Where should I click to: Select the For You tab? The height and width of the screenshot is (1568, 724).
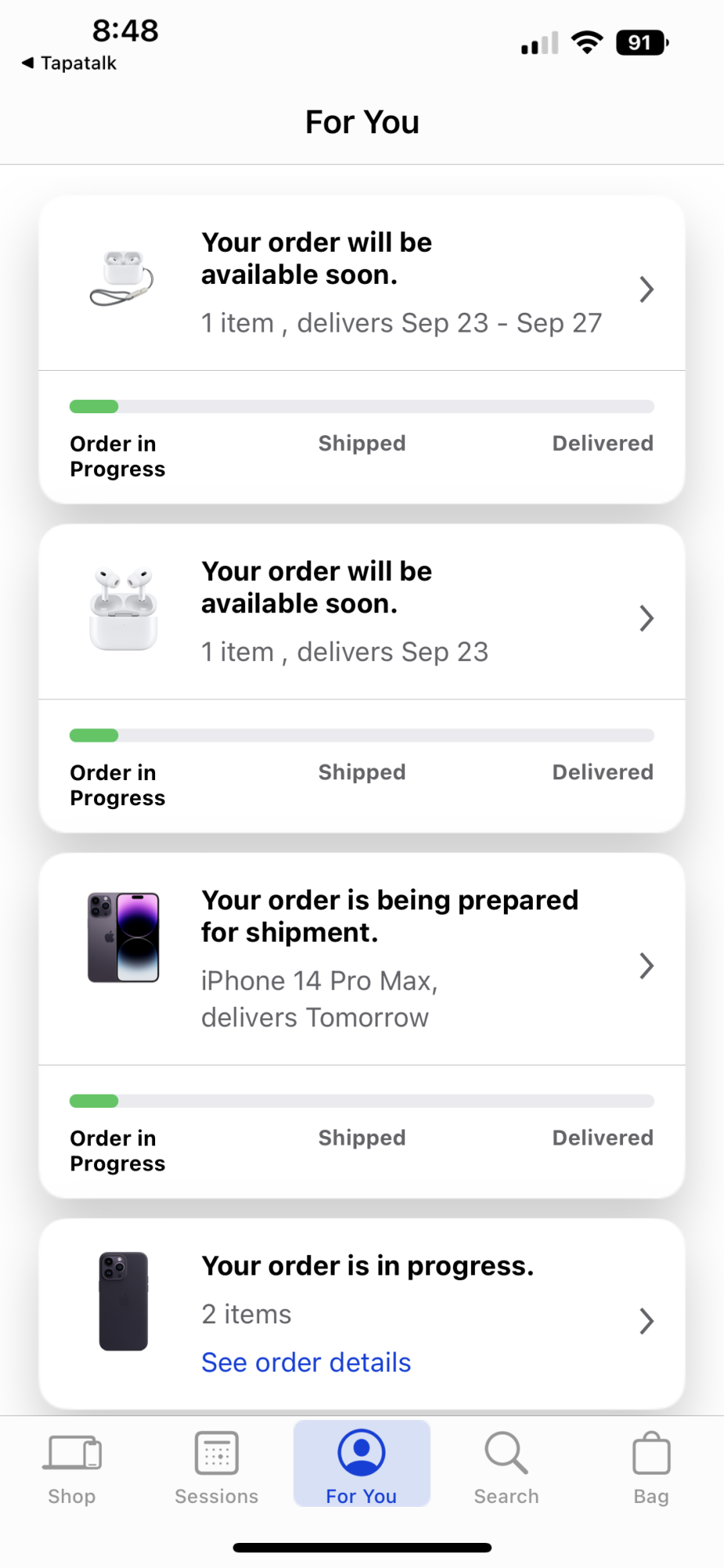click(361, 1466)
